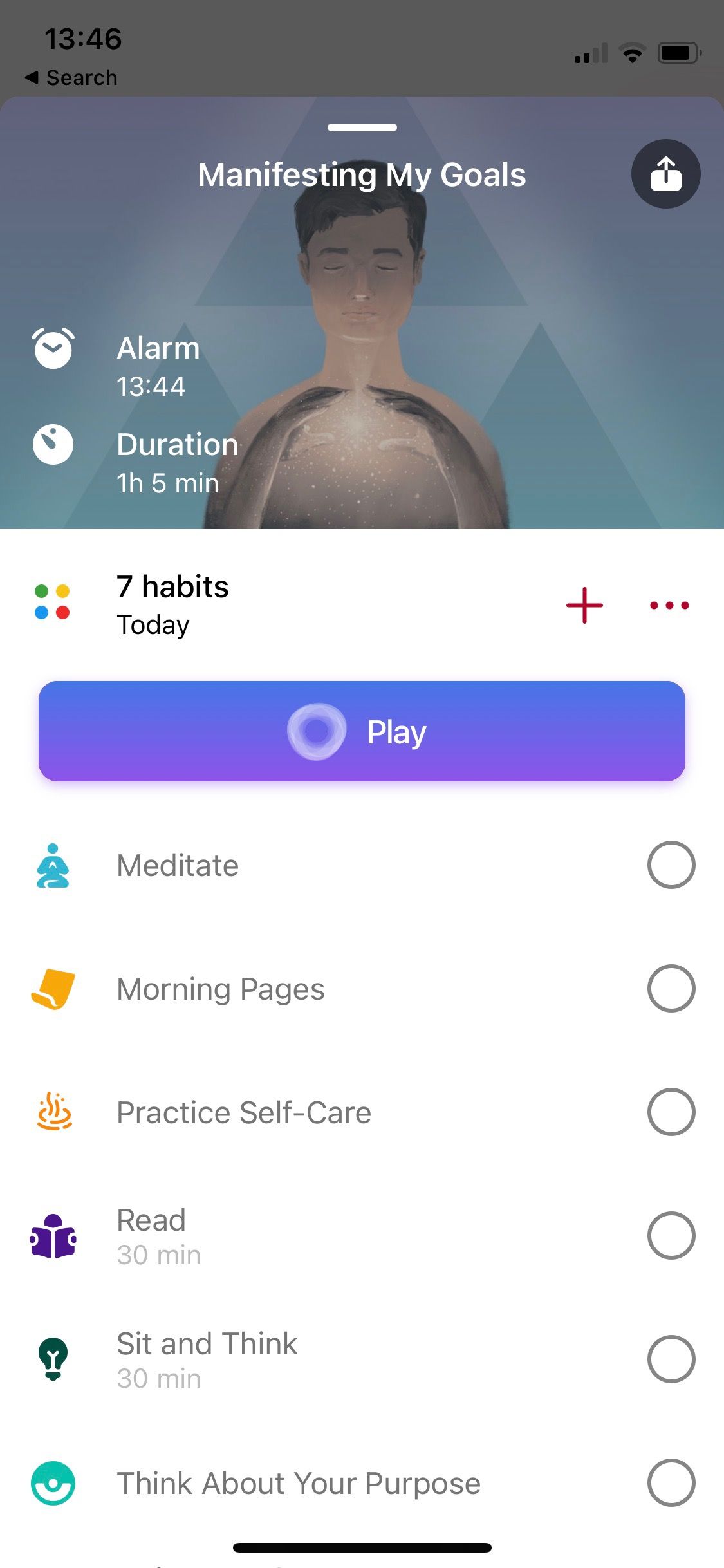
Task: Start the routine with the Play button
Action: [x=362, y=731]
